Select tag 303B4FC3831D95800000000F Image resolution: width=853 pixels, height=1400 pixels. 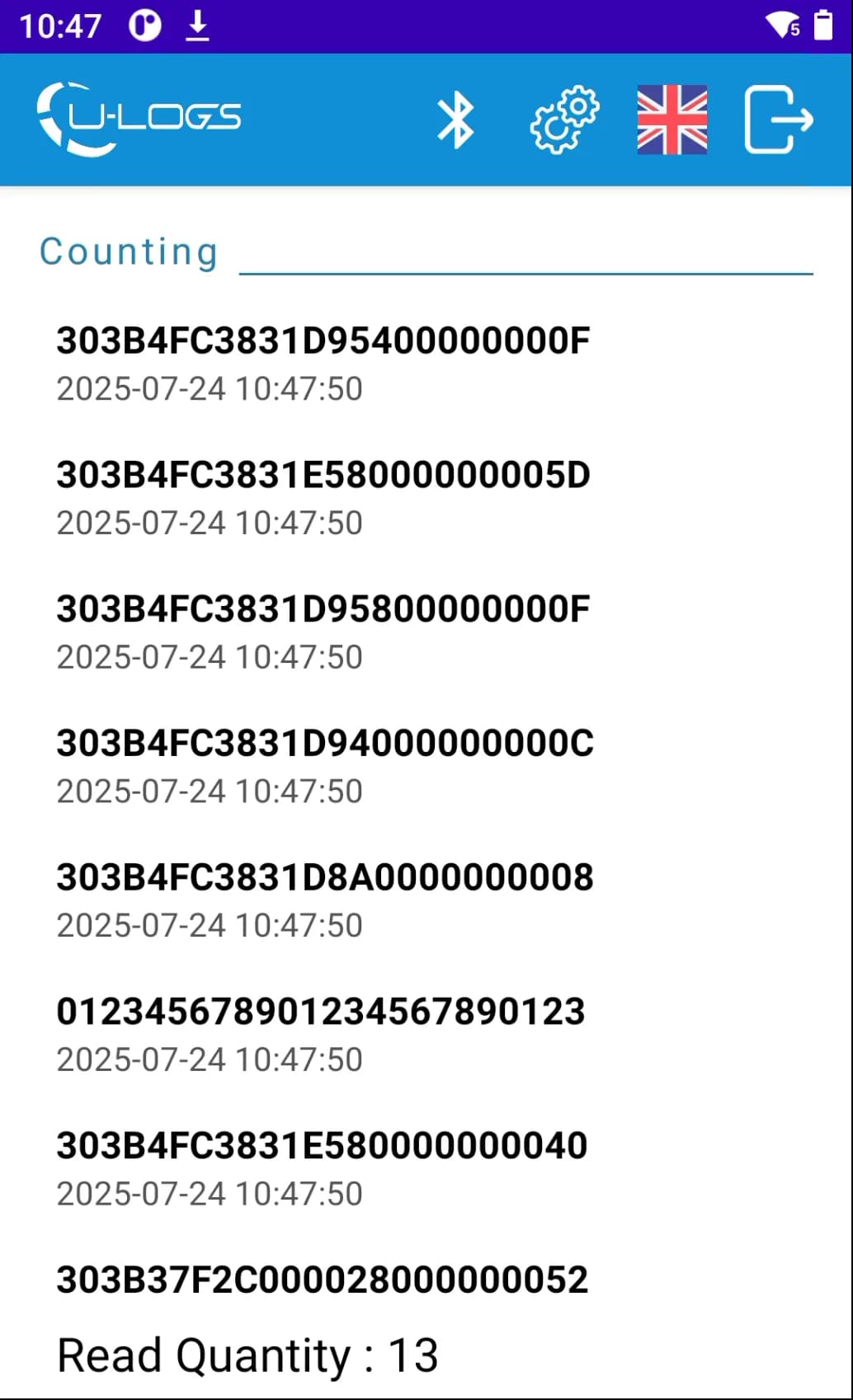click(426, 632)
